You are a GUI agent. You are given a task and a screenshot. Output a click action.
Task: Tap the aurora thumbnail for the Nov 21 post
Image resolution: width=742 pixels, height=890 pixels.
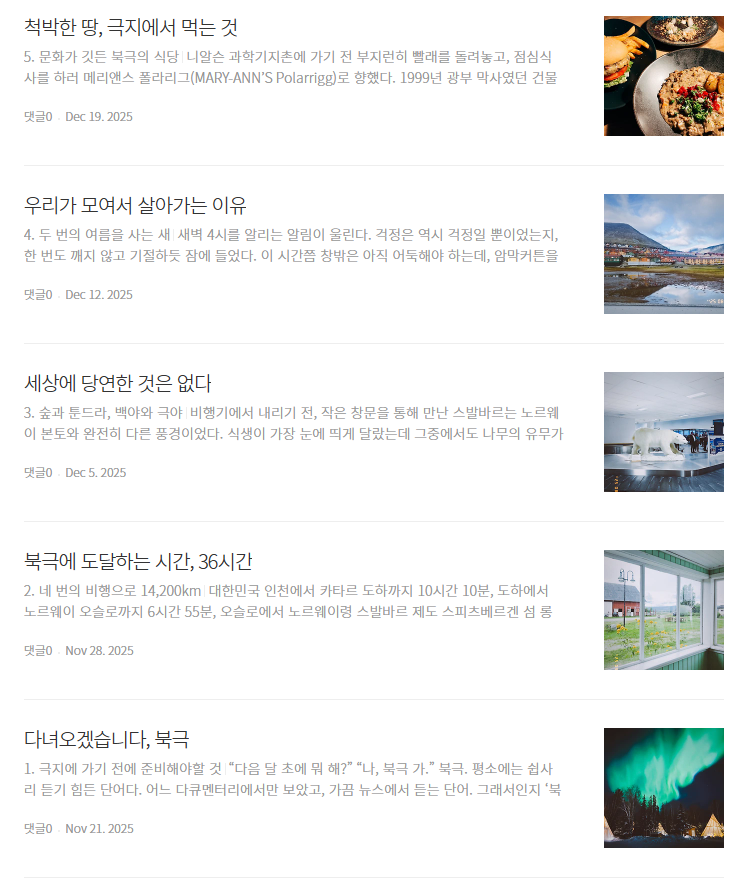pos(663,788)
